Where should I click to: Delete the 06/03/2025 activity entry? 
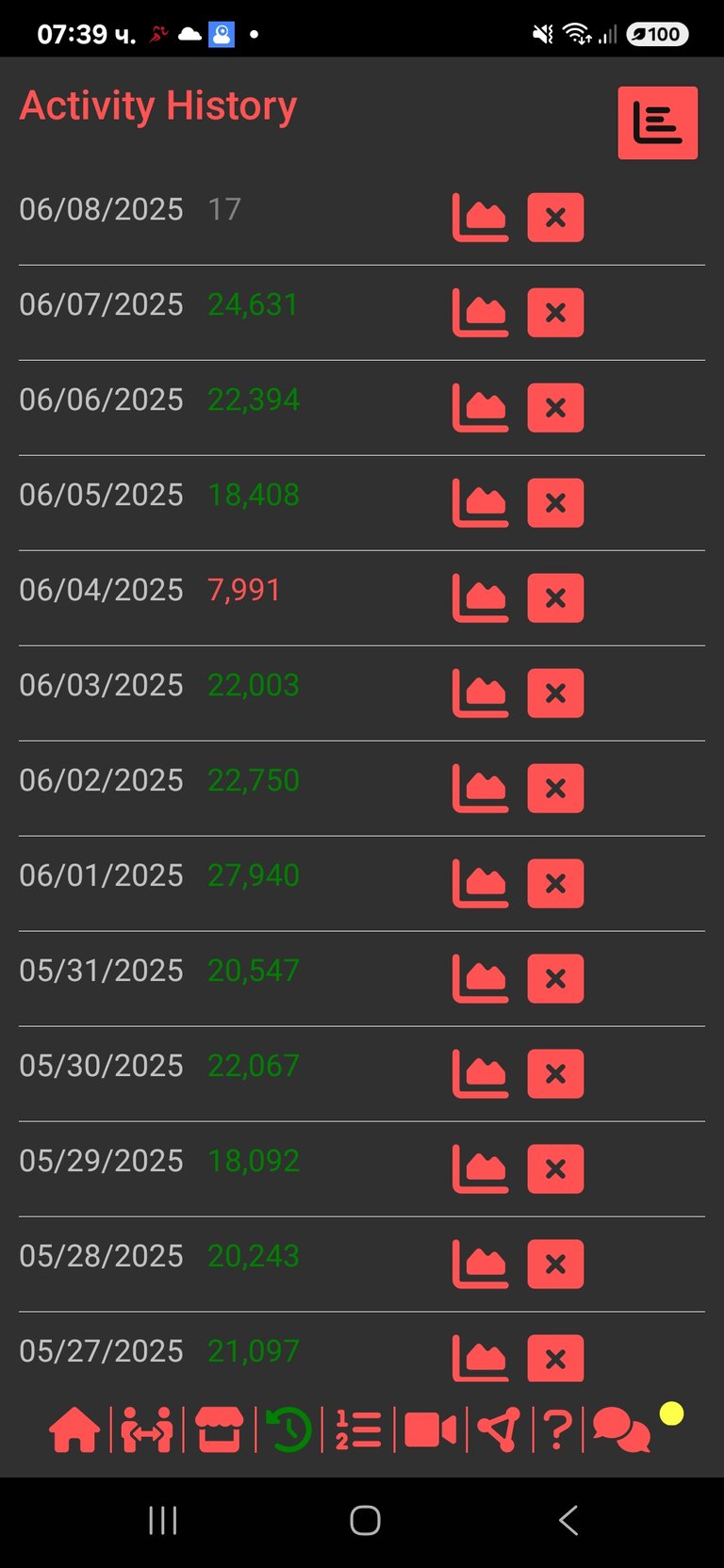[x=555, y=694]
